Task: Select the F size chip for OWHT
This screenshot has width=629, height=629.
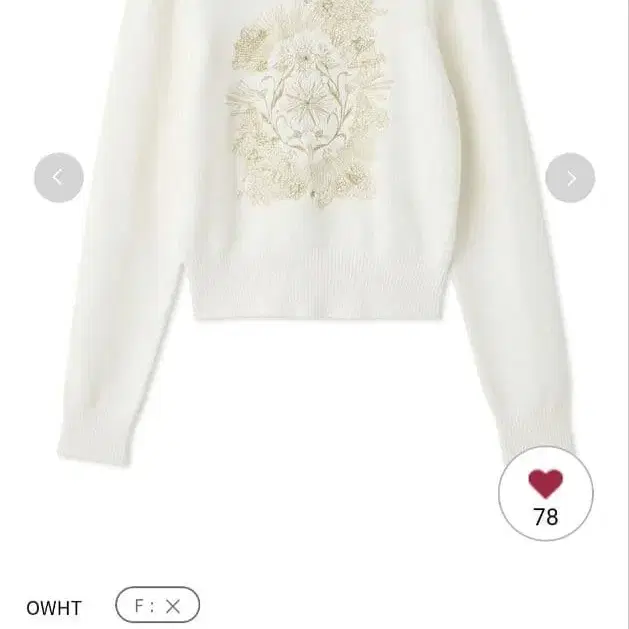Action: (x=157, y=605)
